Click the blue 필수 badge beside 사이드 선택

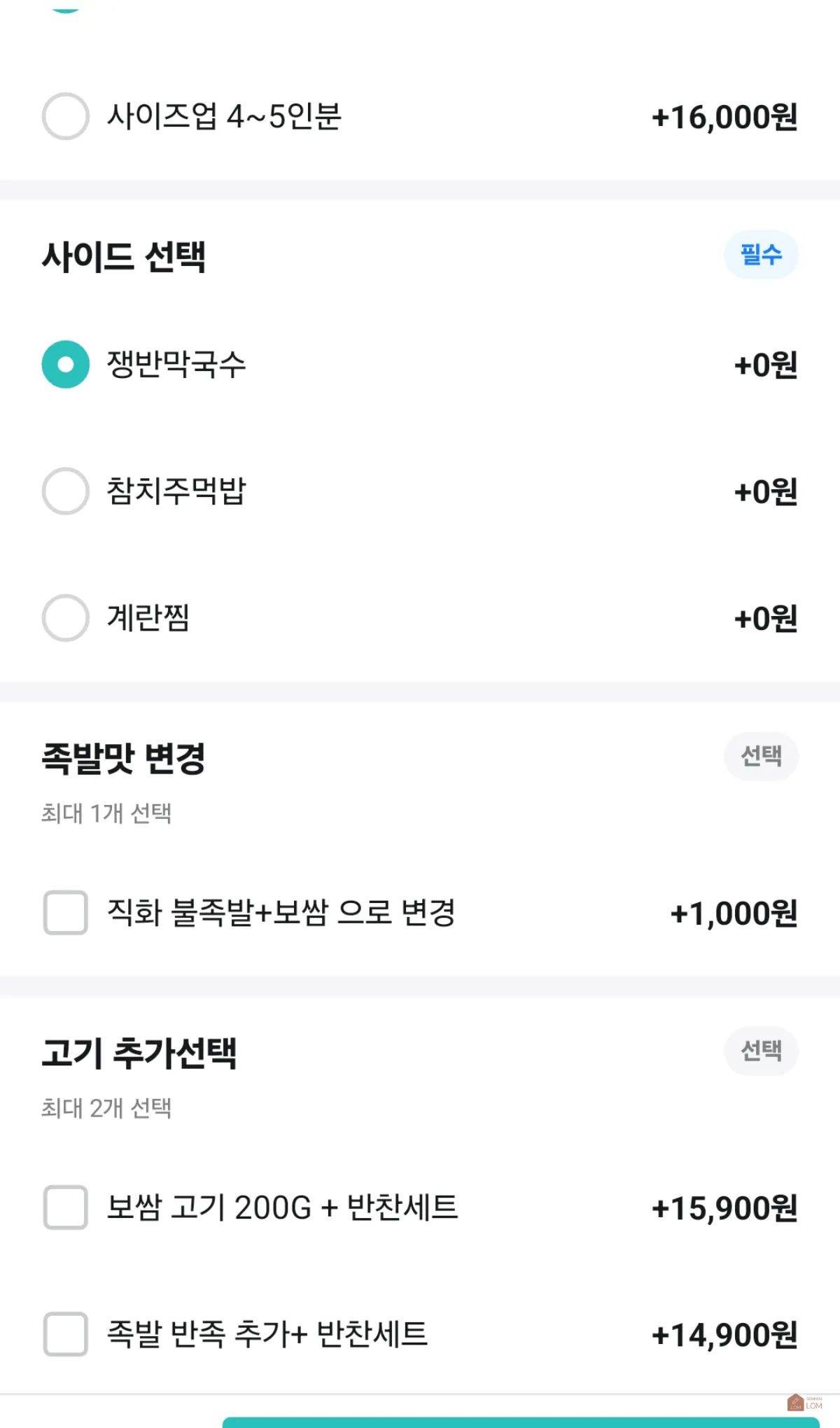760,255
